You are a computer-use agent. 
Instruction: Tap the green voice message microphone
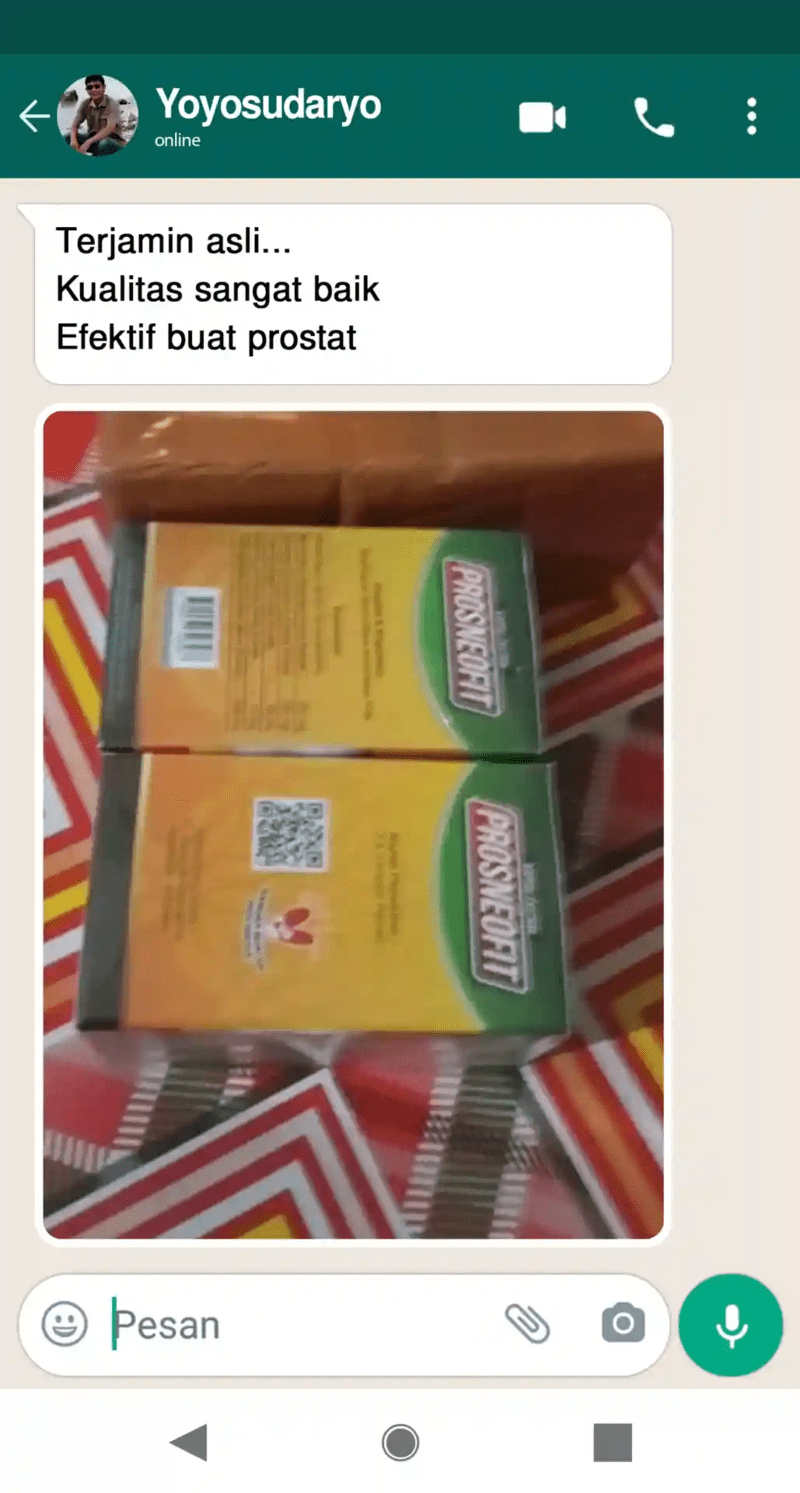(x=730, y=1325)
